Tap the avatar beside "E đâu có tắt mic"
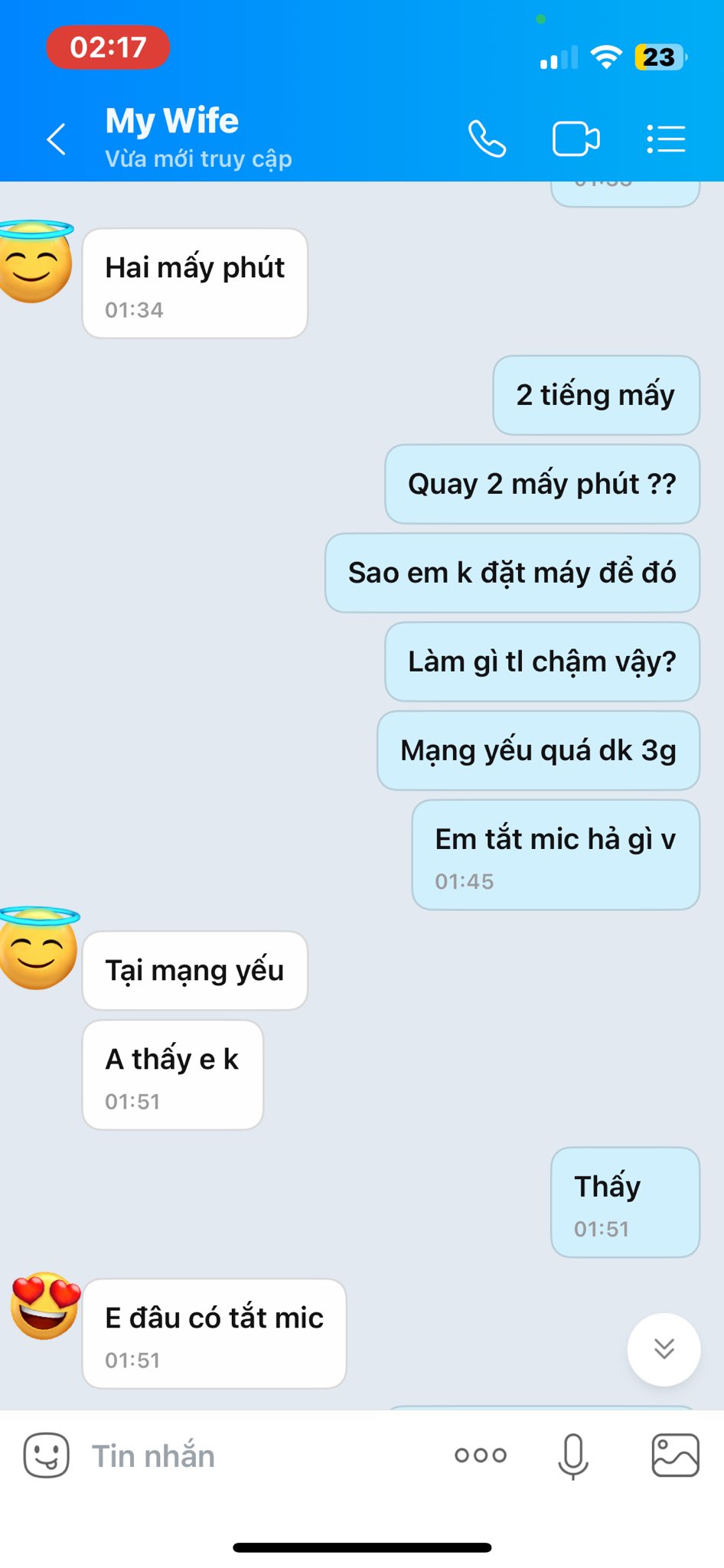The image size is (724, 1568). pos(45,1305)
